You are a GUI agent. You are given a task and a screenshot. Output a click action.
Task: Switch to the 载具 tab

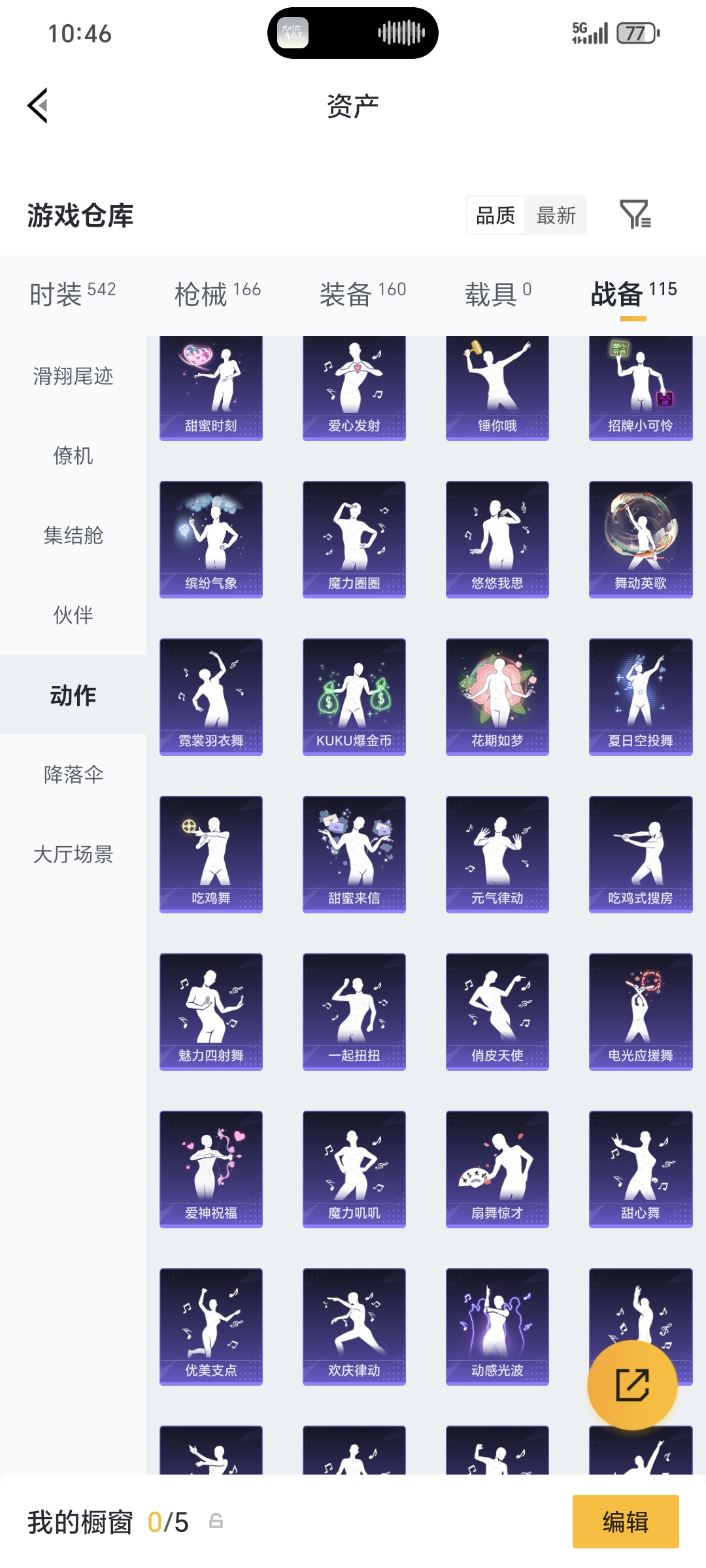[x=497, y=294]
